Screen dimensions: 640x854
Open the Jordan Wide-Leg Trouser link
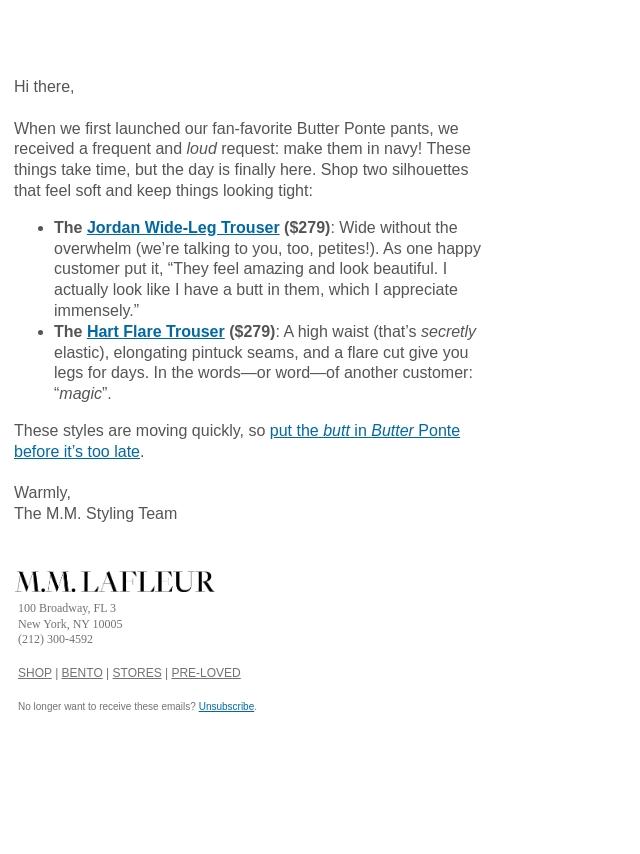(x=182, y=228)
